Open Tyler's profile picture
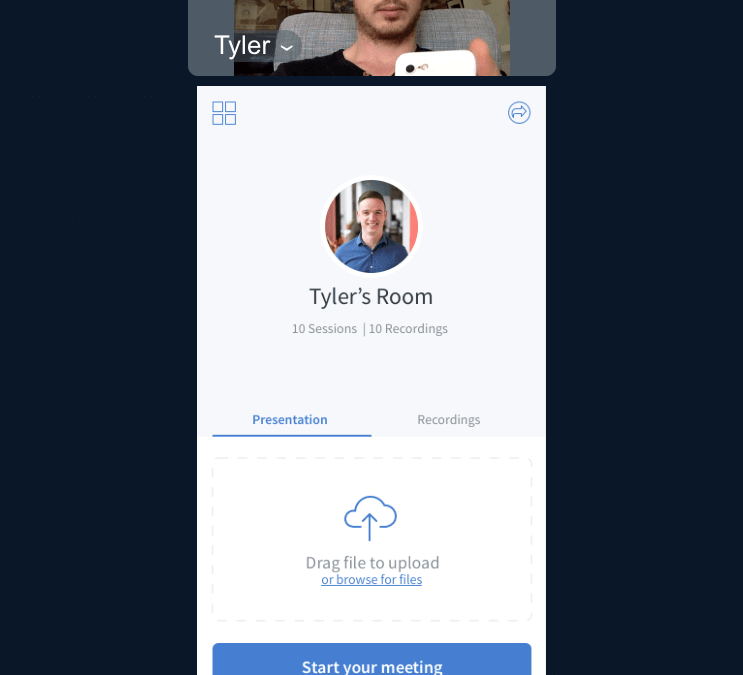The width and height of the screenshot is (743, 675). tap(371, 226)
